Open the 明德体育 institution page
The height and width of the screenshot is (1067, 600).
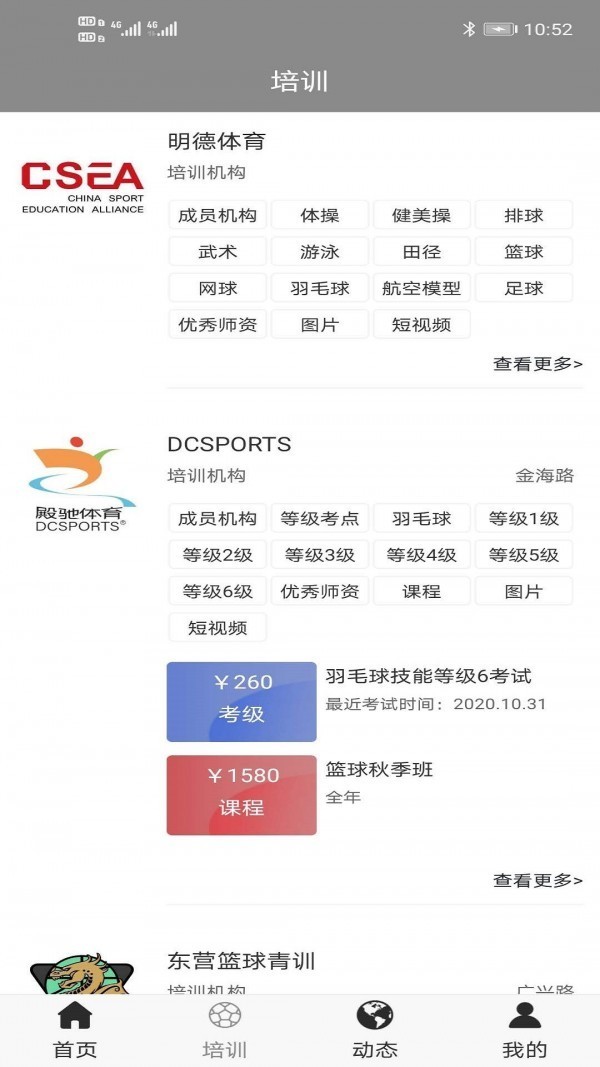(217, 142)
